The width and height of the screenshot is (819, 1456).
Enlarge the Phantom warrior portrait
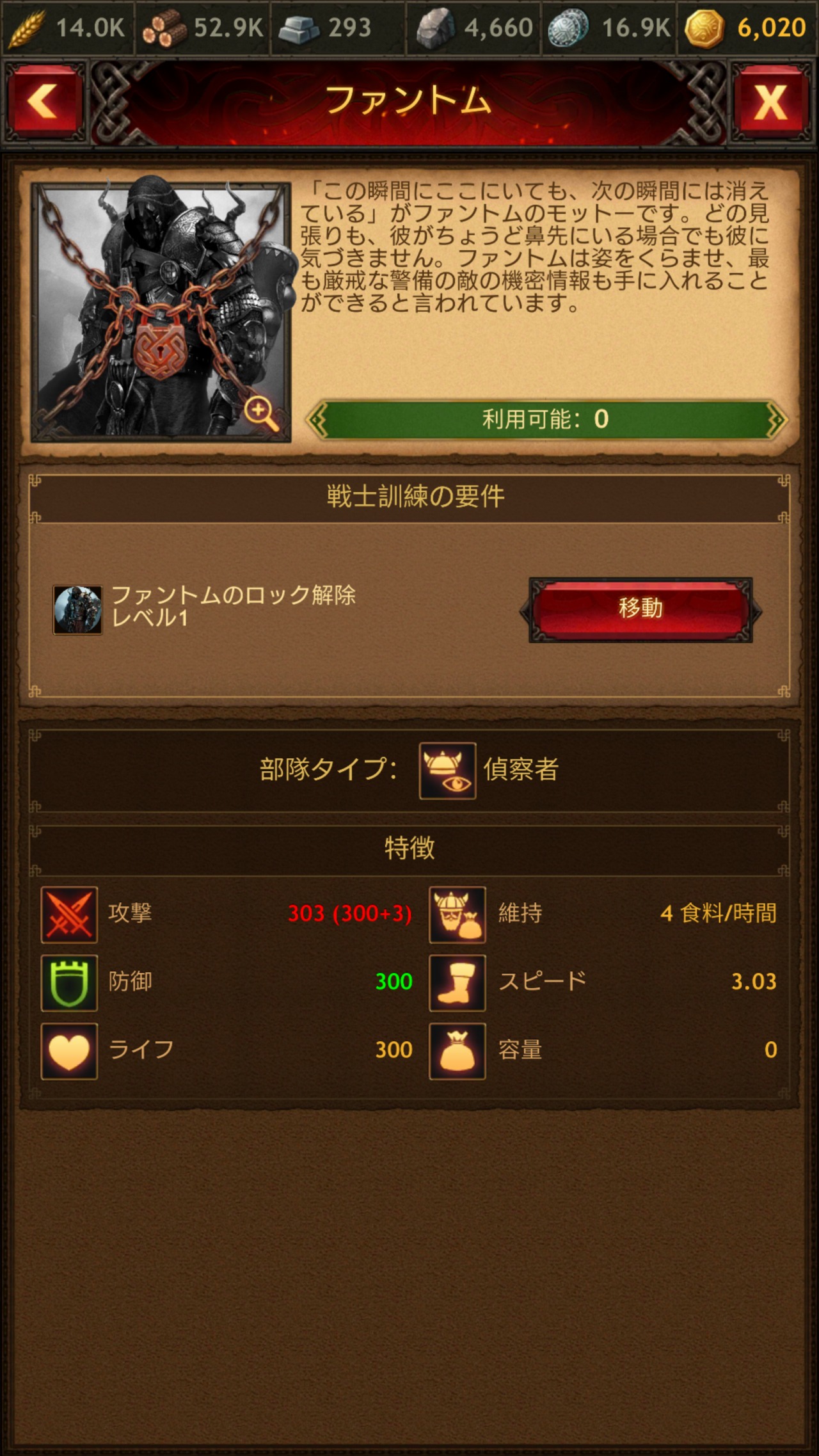[261, 413]
